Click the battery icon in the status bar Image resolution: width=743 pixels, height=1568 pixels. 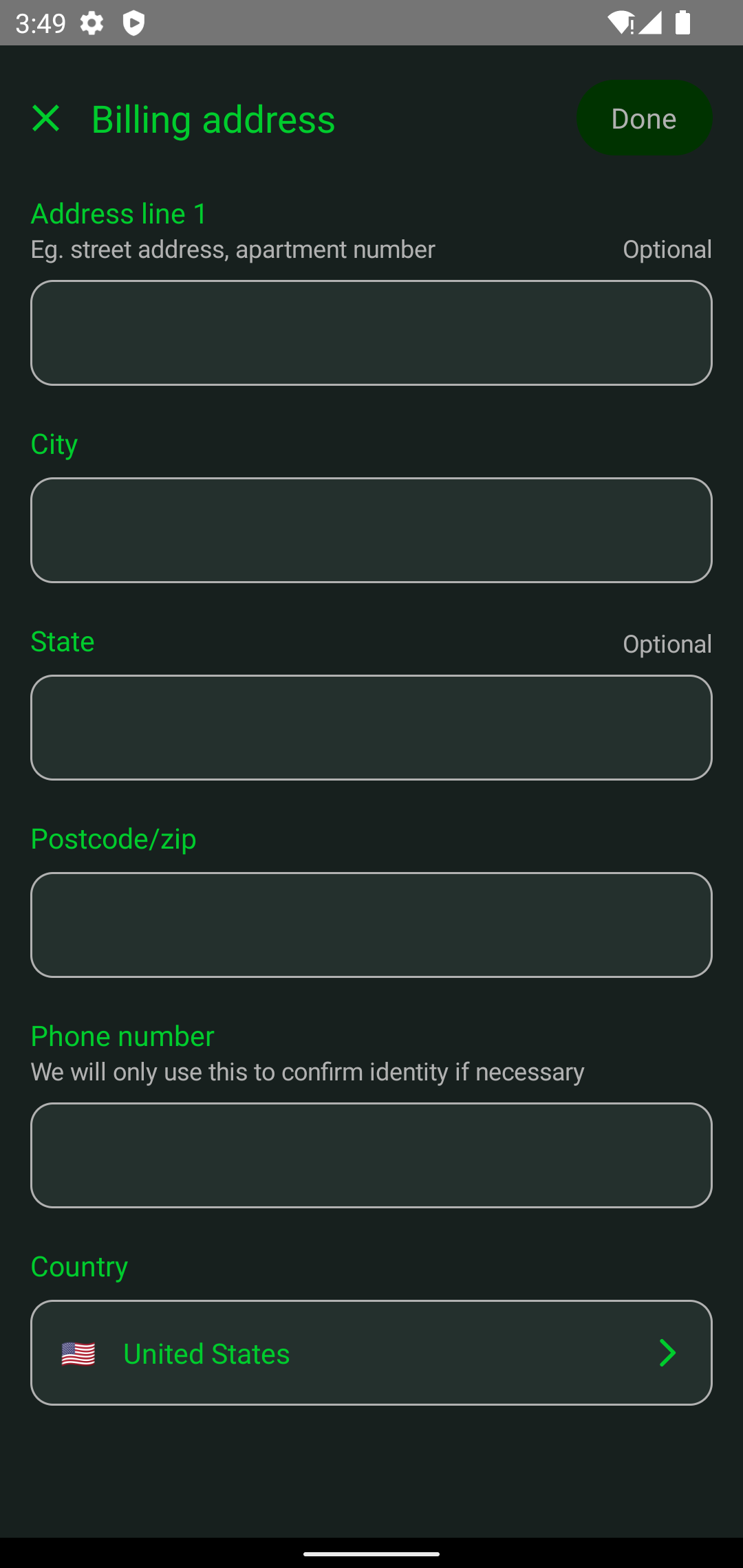(x=683, y=23)
